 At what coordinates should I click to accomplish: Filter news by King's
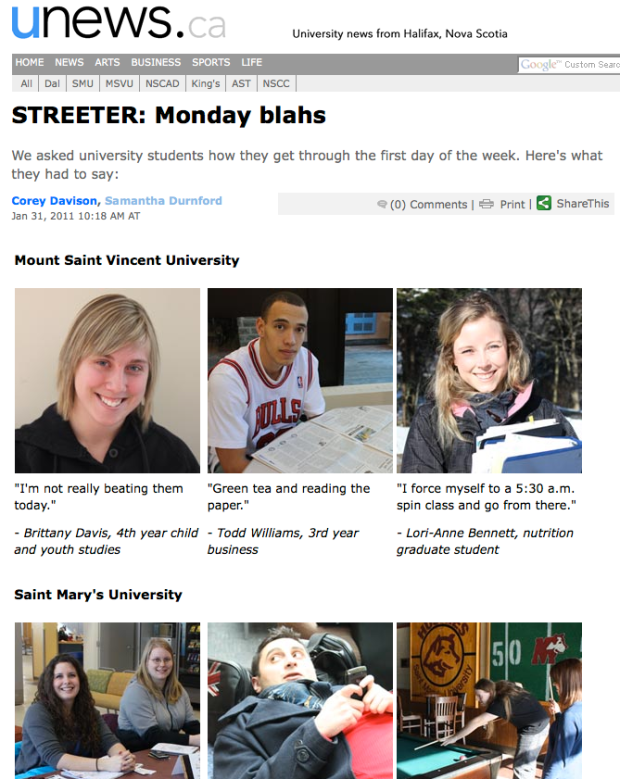pyautogui.click(x=205, y=84)
